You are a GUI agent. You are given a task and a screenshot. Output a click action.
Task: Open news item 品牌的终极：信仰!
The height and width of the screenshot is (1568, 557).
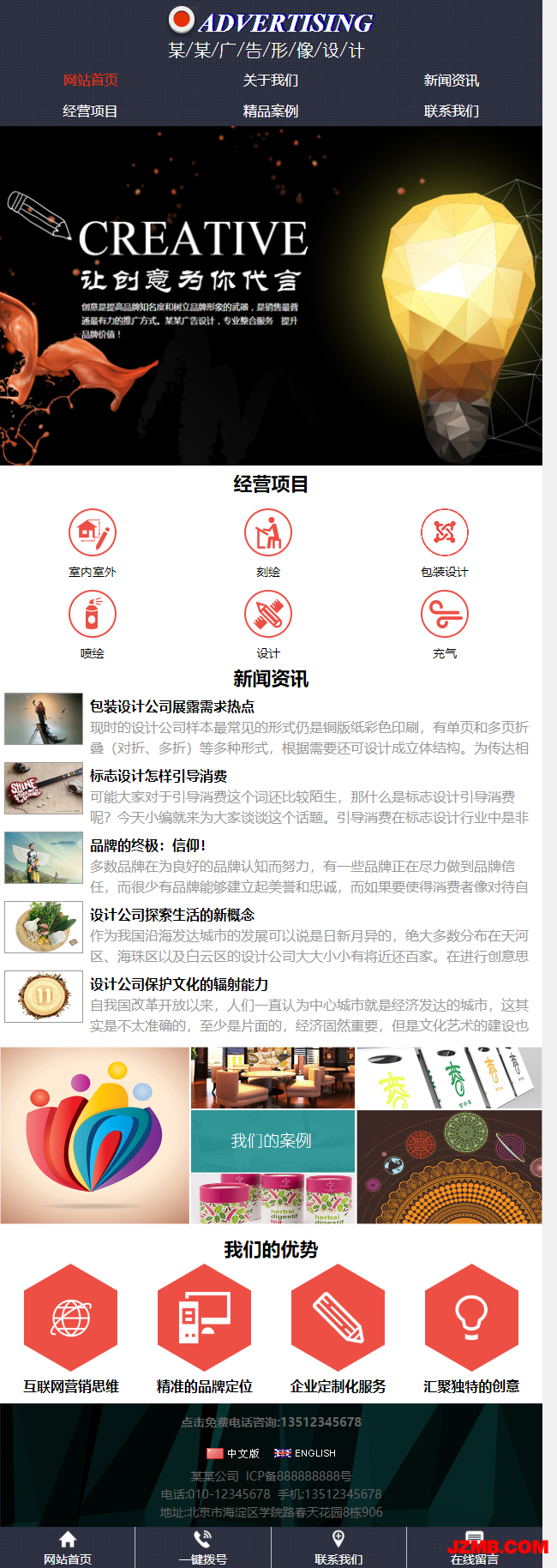tap(148, 845)
